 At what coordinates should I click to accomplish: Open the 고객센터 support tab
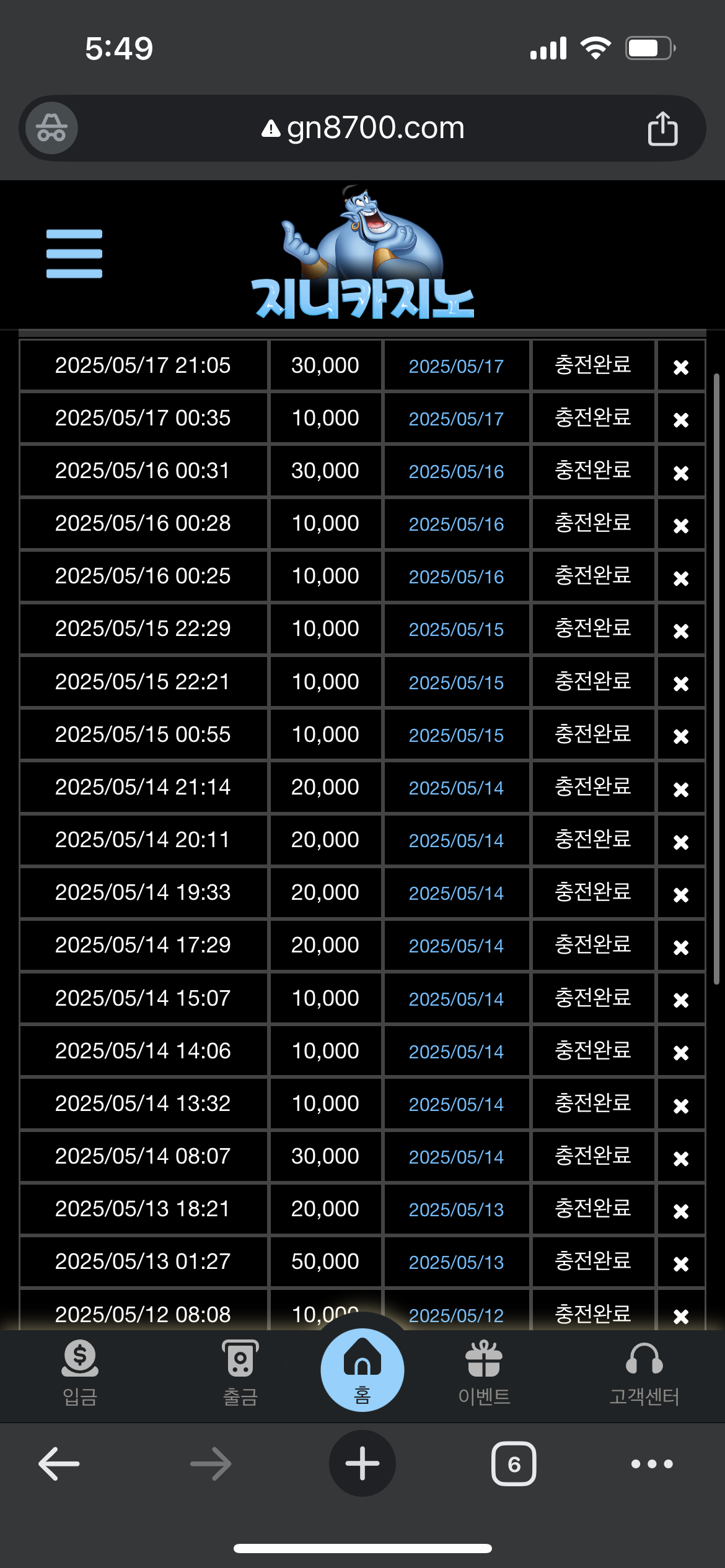[644, 1372]
